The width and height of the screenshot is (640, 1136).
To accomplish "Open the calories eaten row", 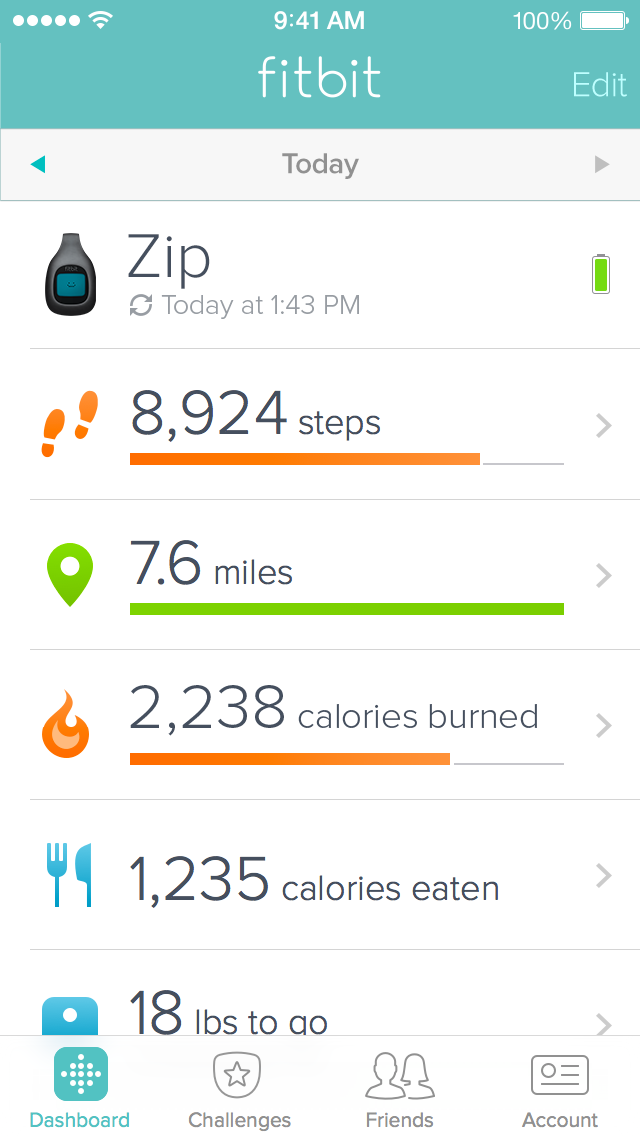I will point(320,874).
